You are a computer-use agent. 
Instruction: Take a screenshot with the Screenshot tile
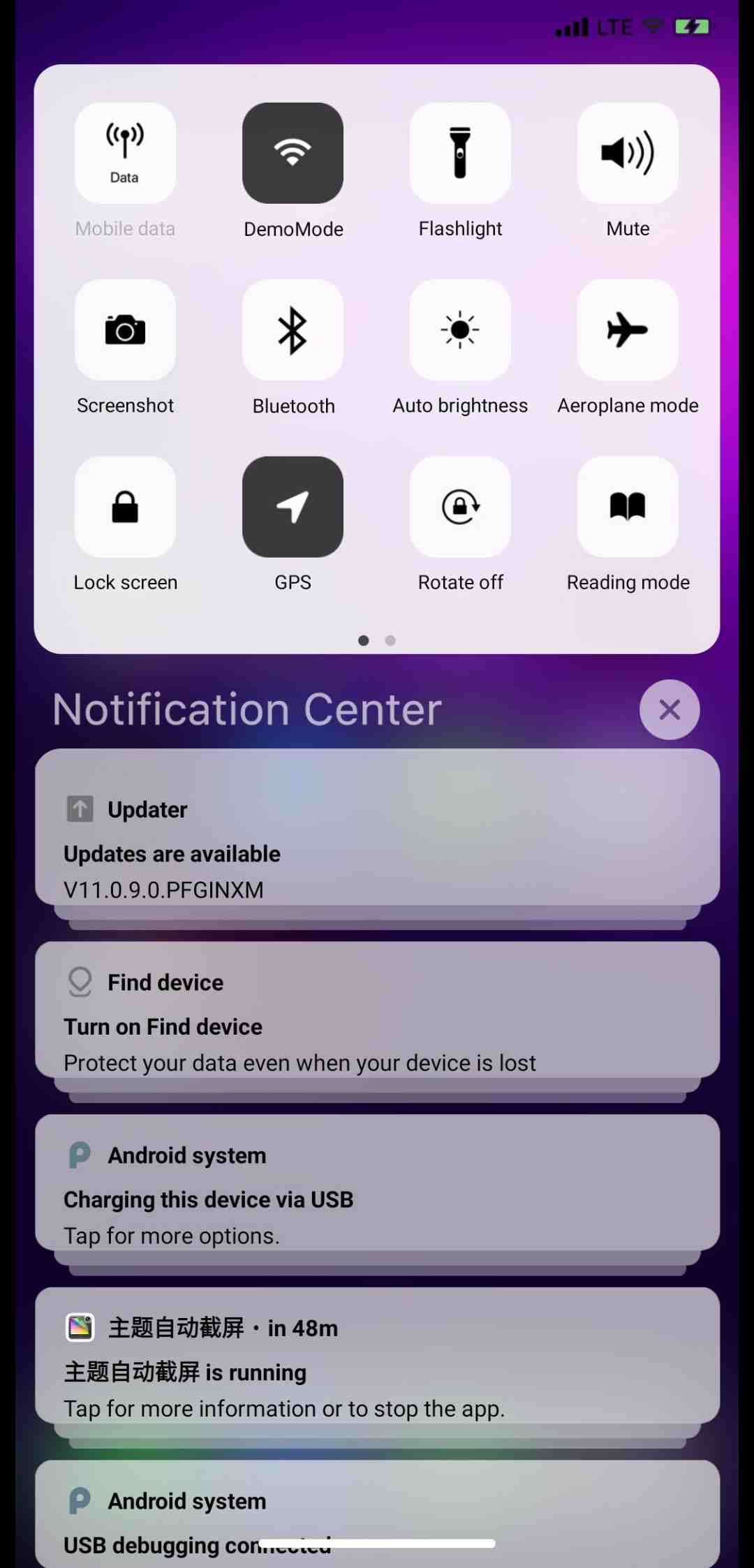(x=125, y=330)
